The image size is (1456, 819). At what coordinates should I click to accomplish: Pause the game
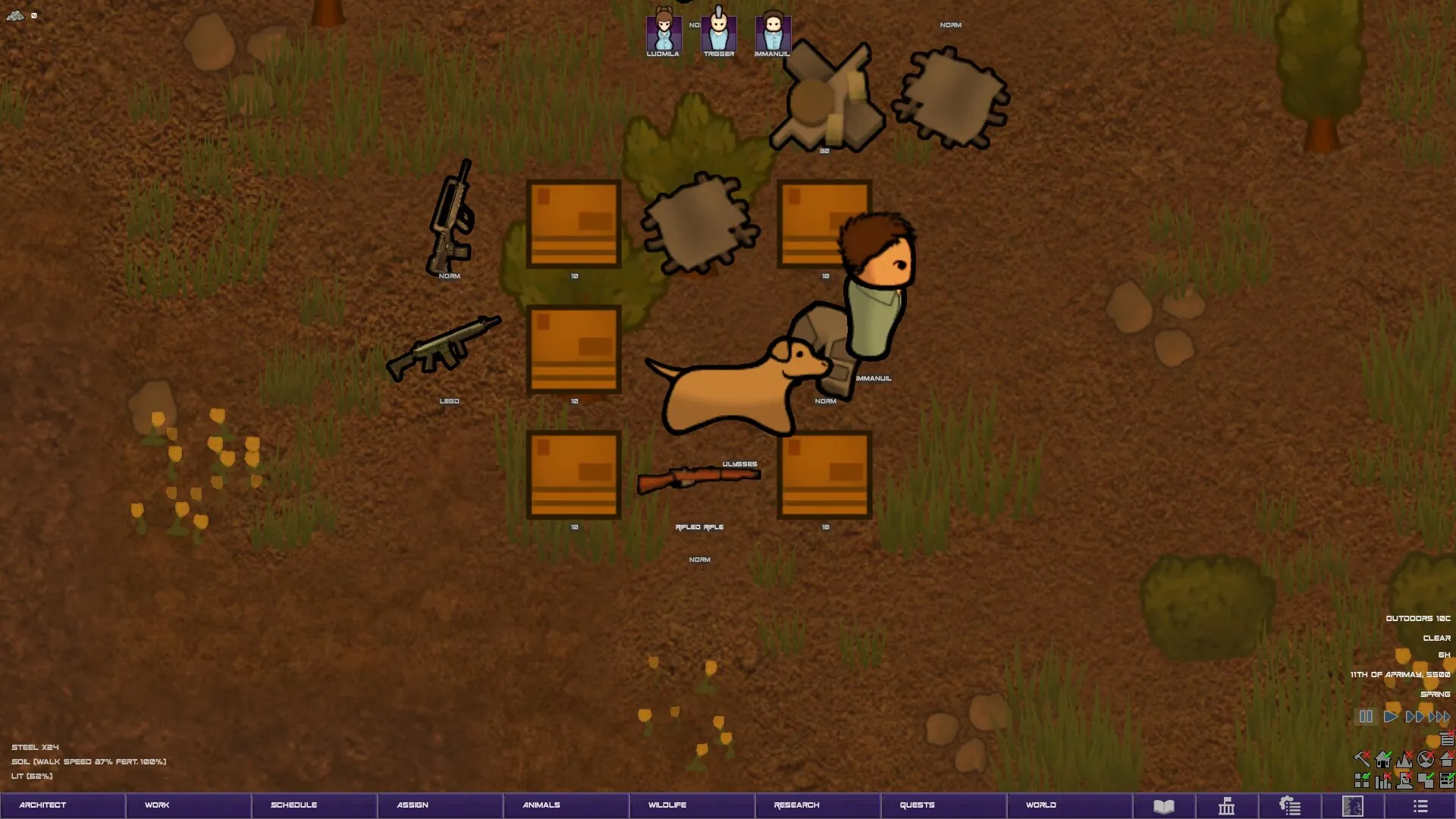[1366, 717]
